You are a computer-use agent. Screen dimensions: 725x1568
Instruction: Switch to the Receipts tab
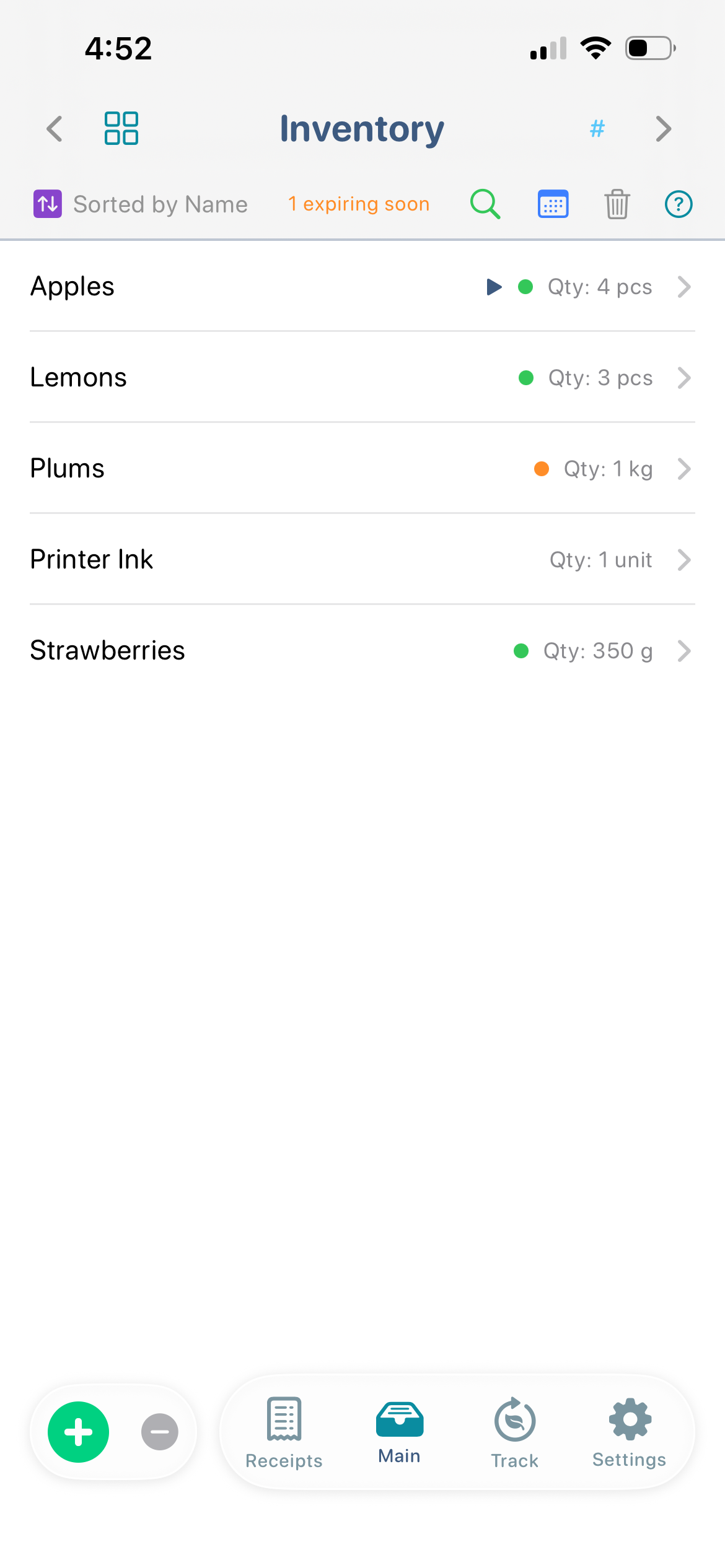tap(284, 1433)
